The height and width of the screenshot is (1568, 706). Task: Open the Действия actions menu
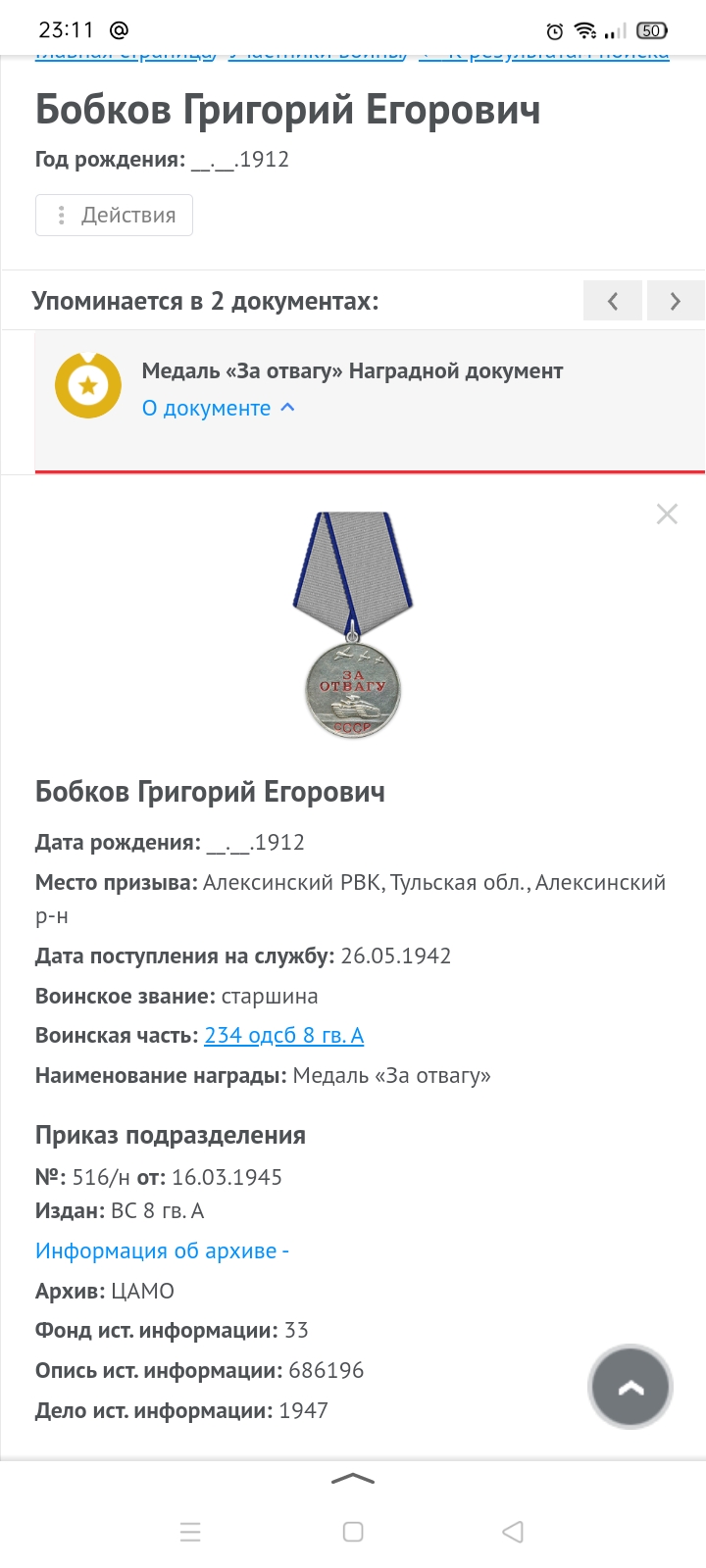coord(114,215)
